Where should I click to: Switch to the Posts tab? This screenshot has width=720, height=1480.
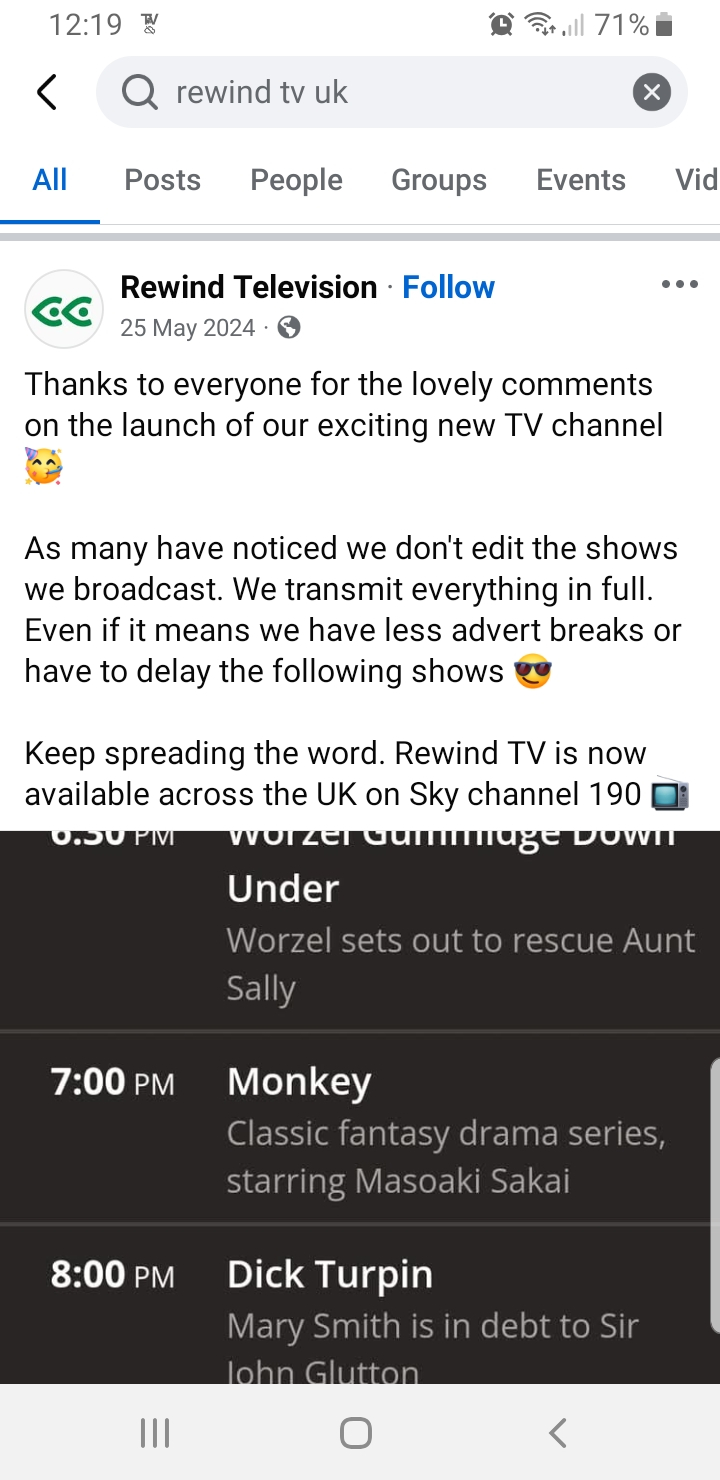[x=162, y=180]
